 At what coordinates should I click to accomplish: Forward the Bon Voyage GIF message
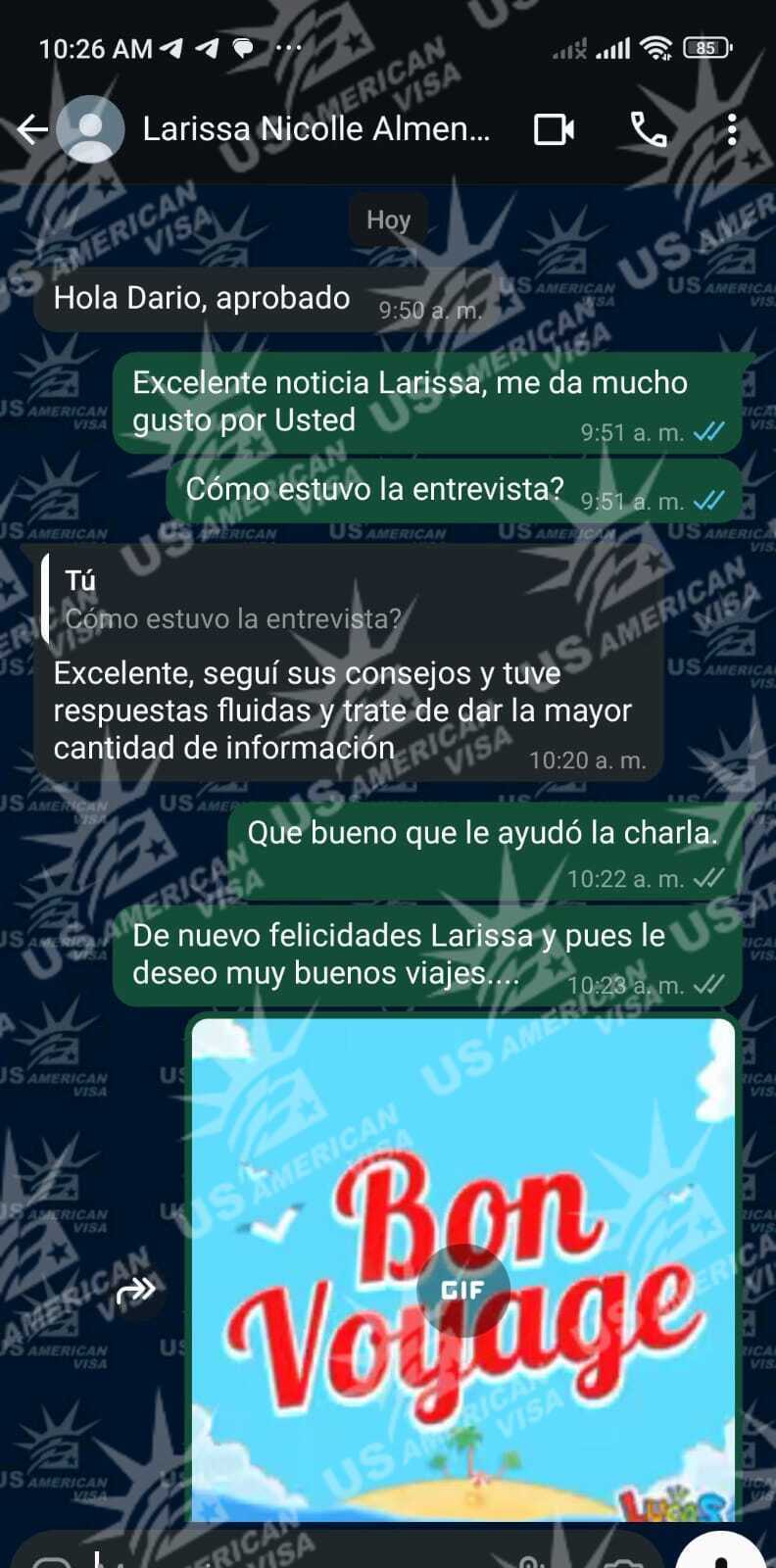click(136, 1290)
